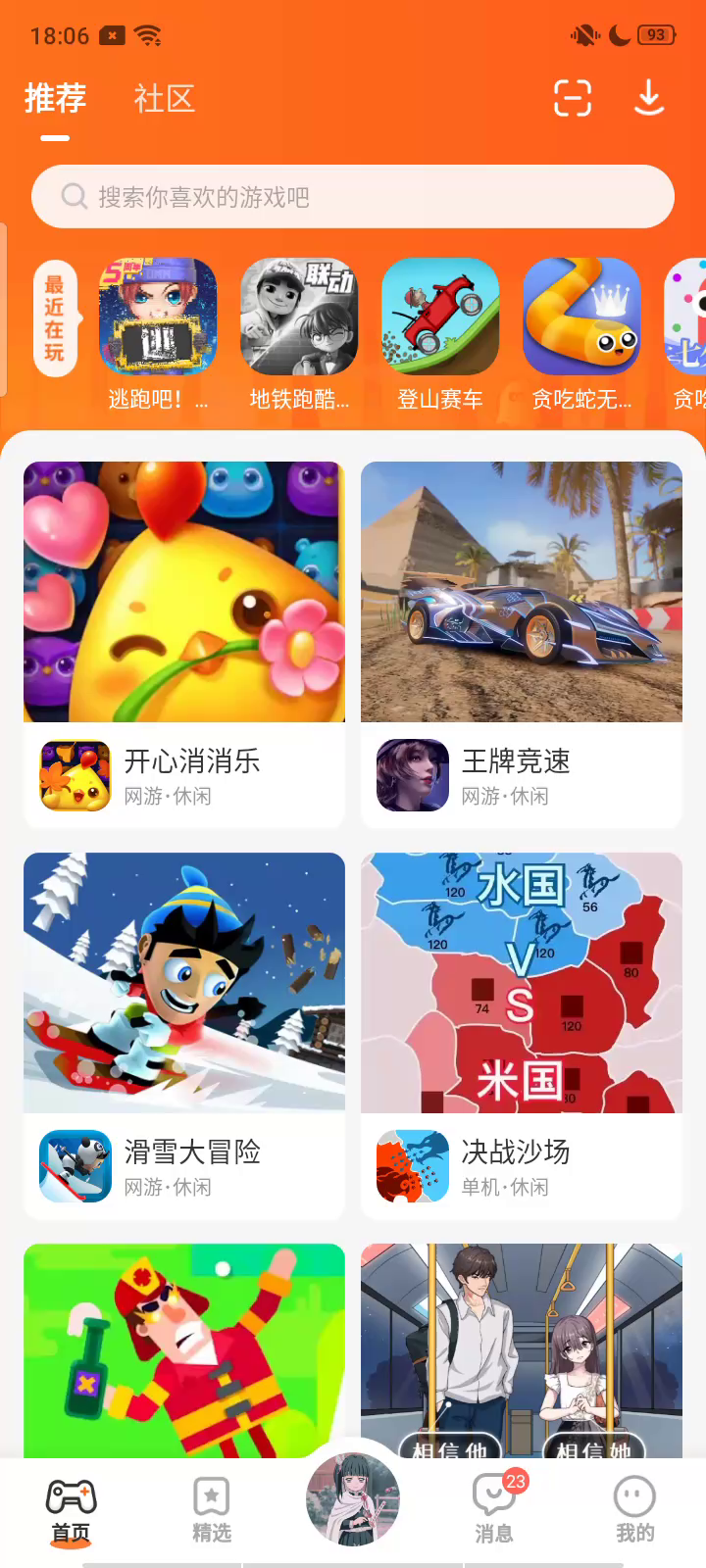Switch to the 社区 tab
Image resolution: width=706 pixels, height=1568 pixels.
[x=165, y=99]
